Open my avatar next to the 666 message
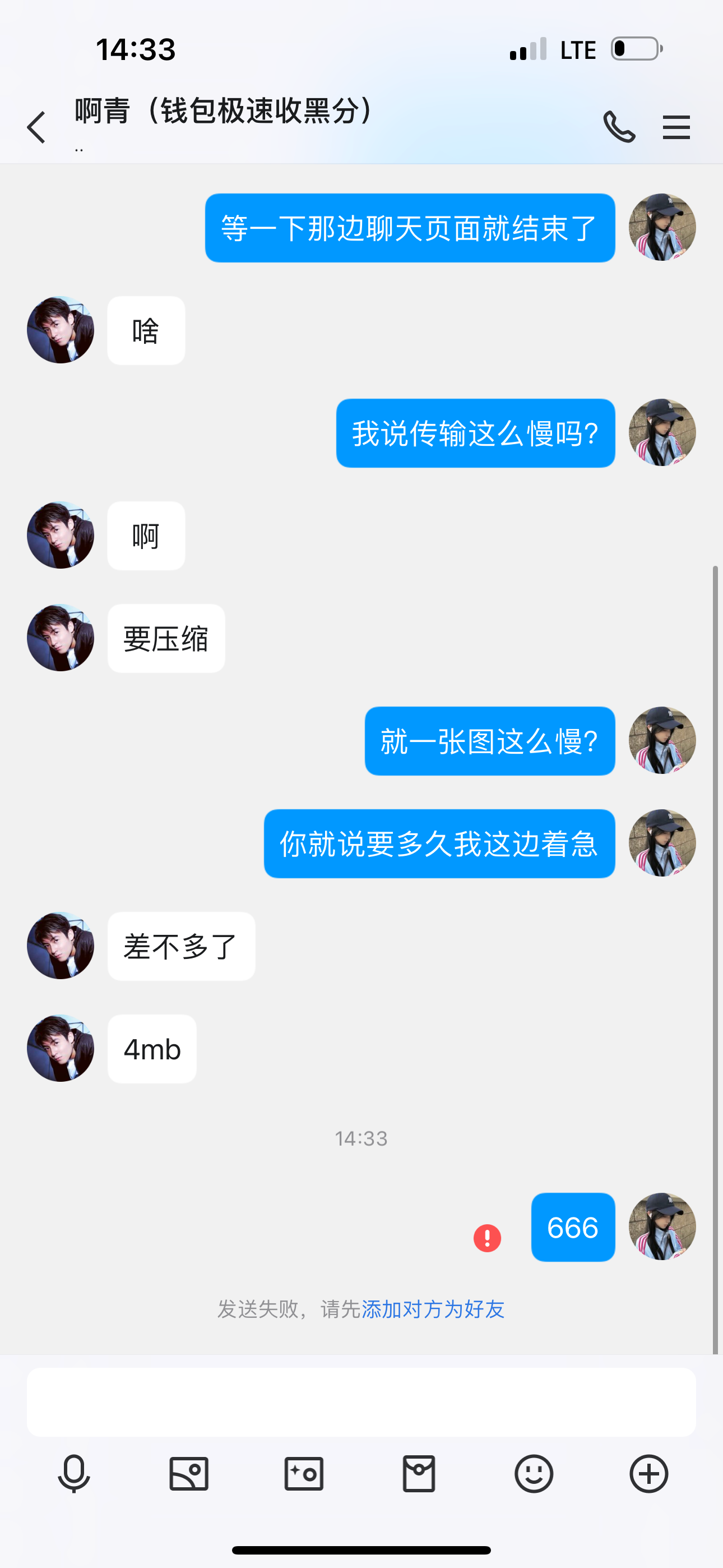Screen dimensions: 723x1568 pyautogui.click(x=662, y=1226)
